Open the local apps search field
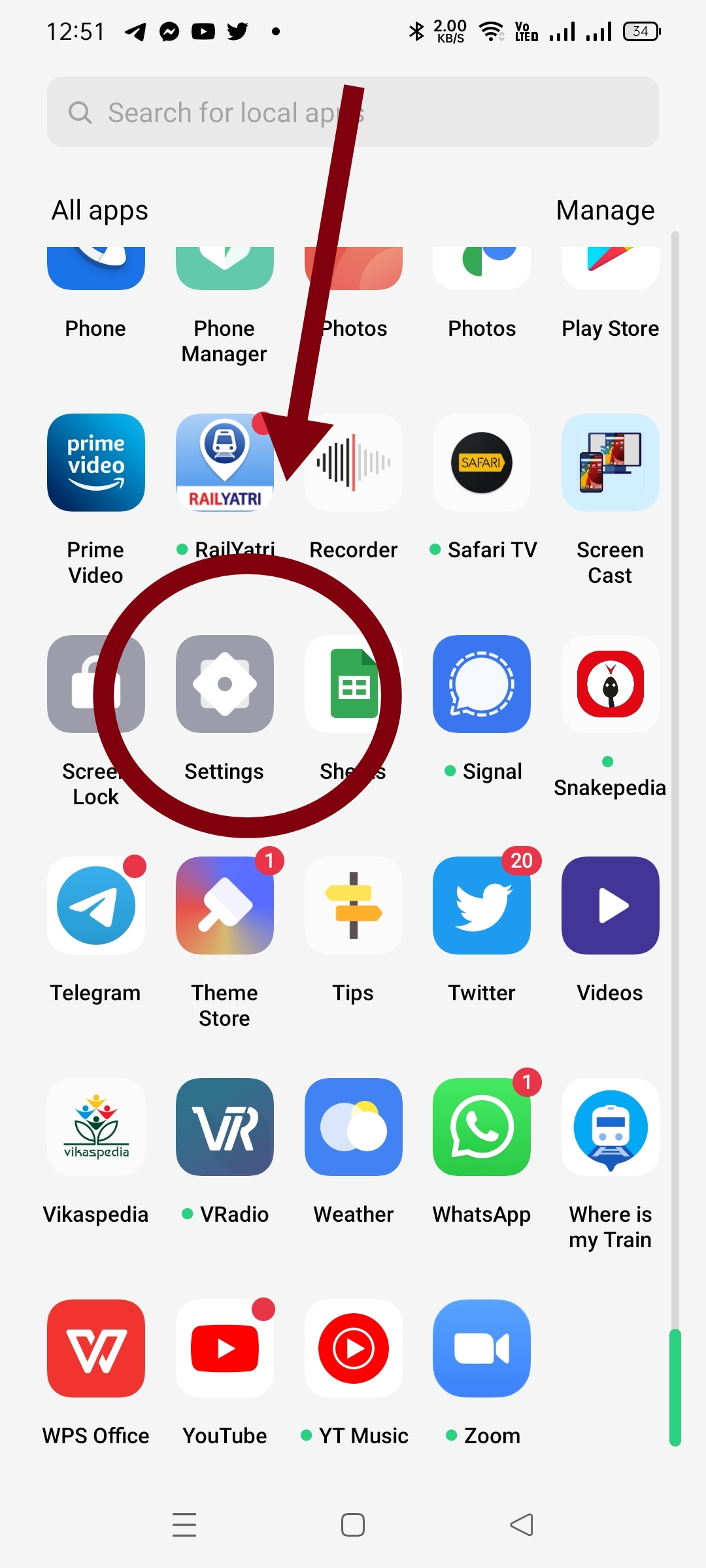Image resolution: width=706 pixels, height=1568 pixels. [x=353, y=112]
